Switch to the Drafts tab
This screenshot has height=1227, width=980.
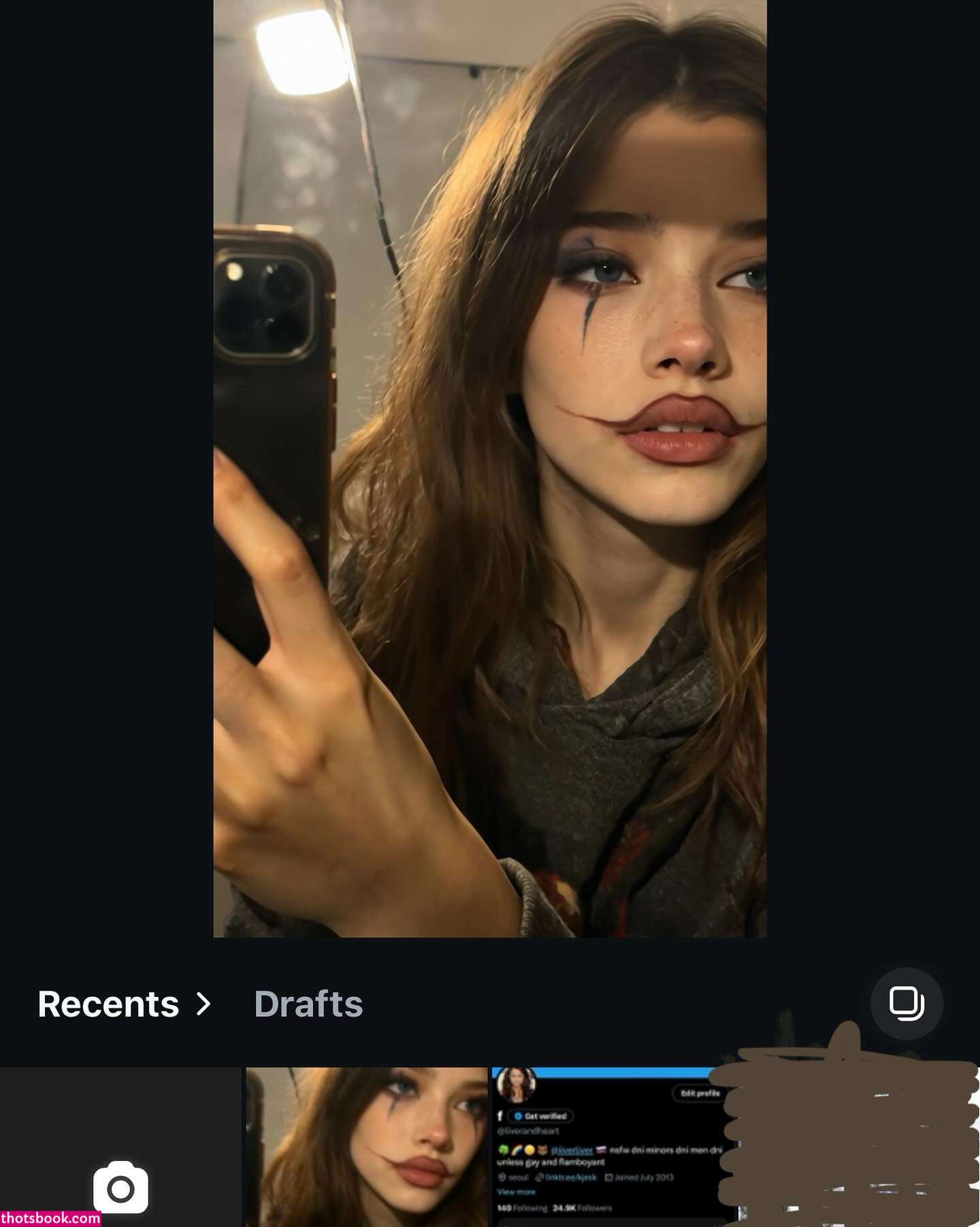[x=308, y=1004]
